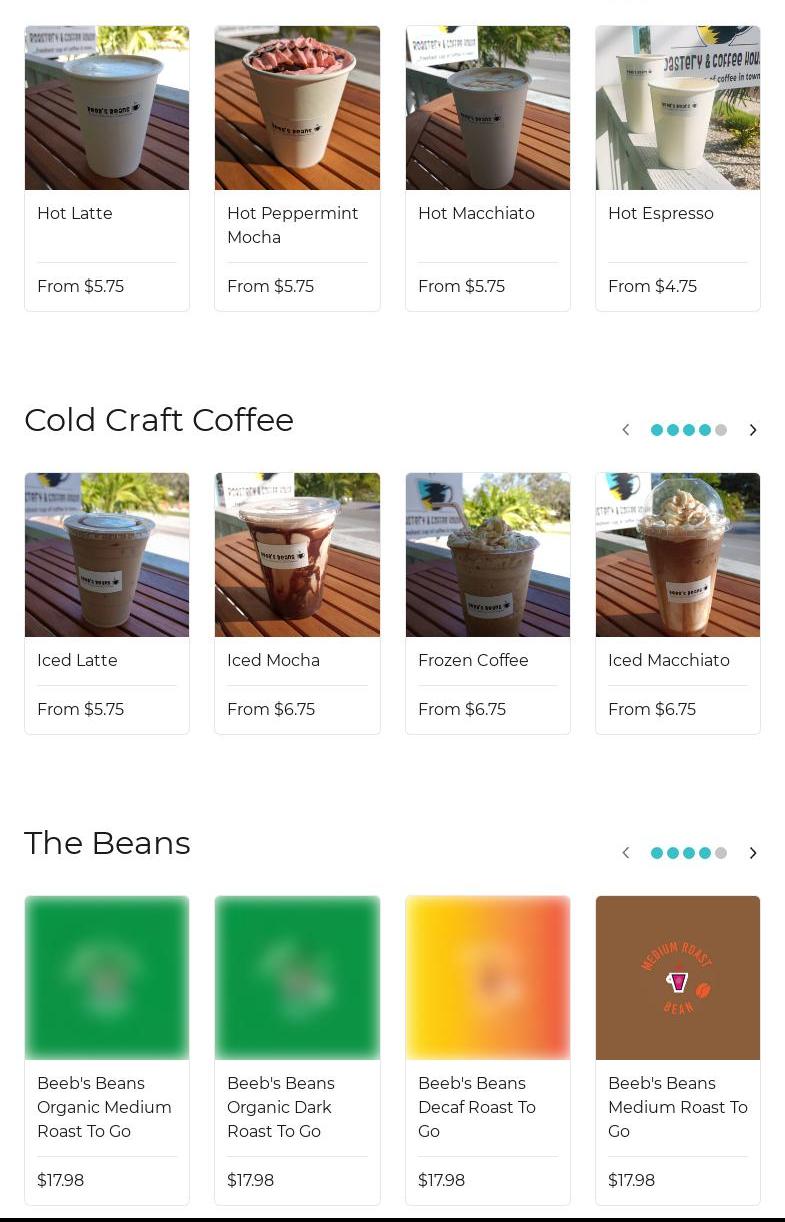This screenshot has width=785, height=1222.
Task: Open Beeb's Beans Medium Roast To Go
Action: click(x=678, y=1048)
